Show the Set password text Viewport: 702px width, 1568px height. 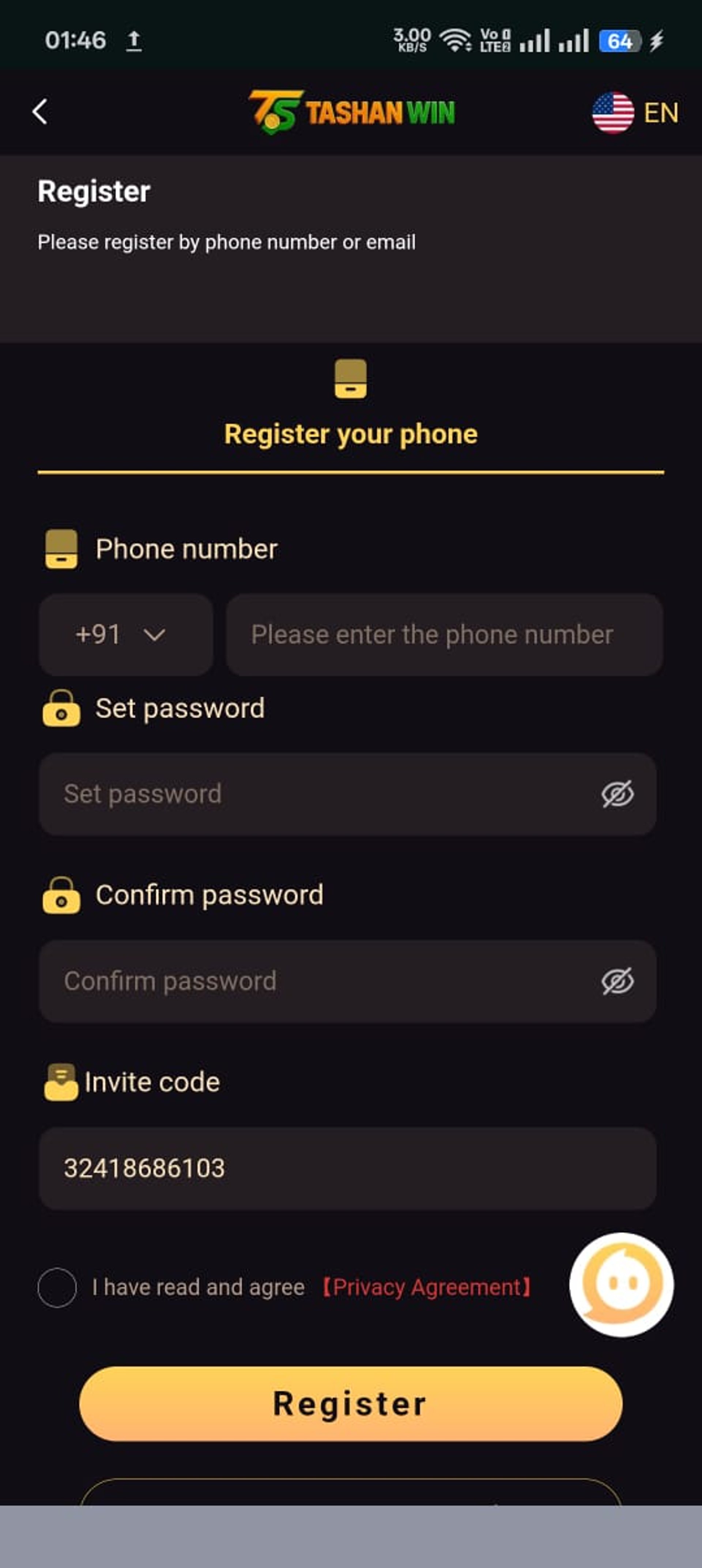[618, 794]
